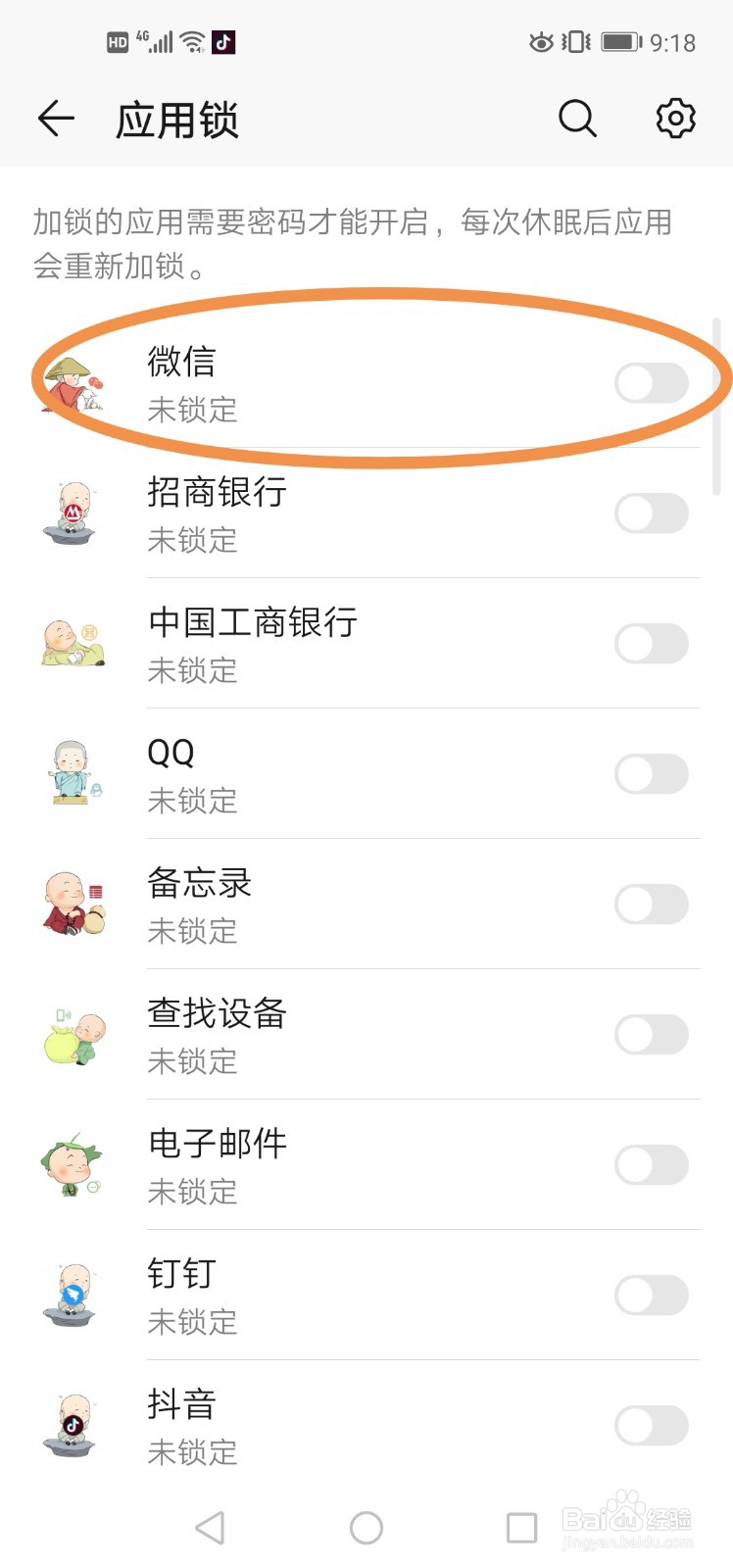This screenshot has width=733, height=1568.
Task: Open the 微信 app icon
Action: click(x=73, y=382)
